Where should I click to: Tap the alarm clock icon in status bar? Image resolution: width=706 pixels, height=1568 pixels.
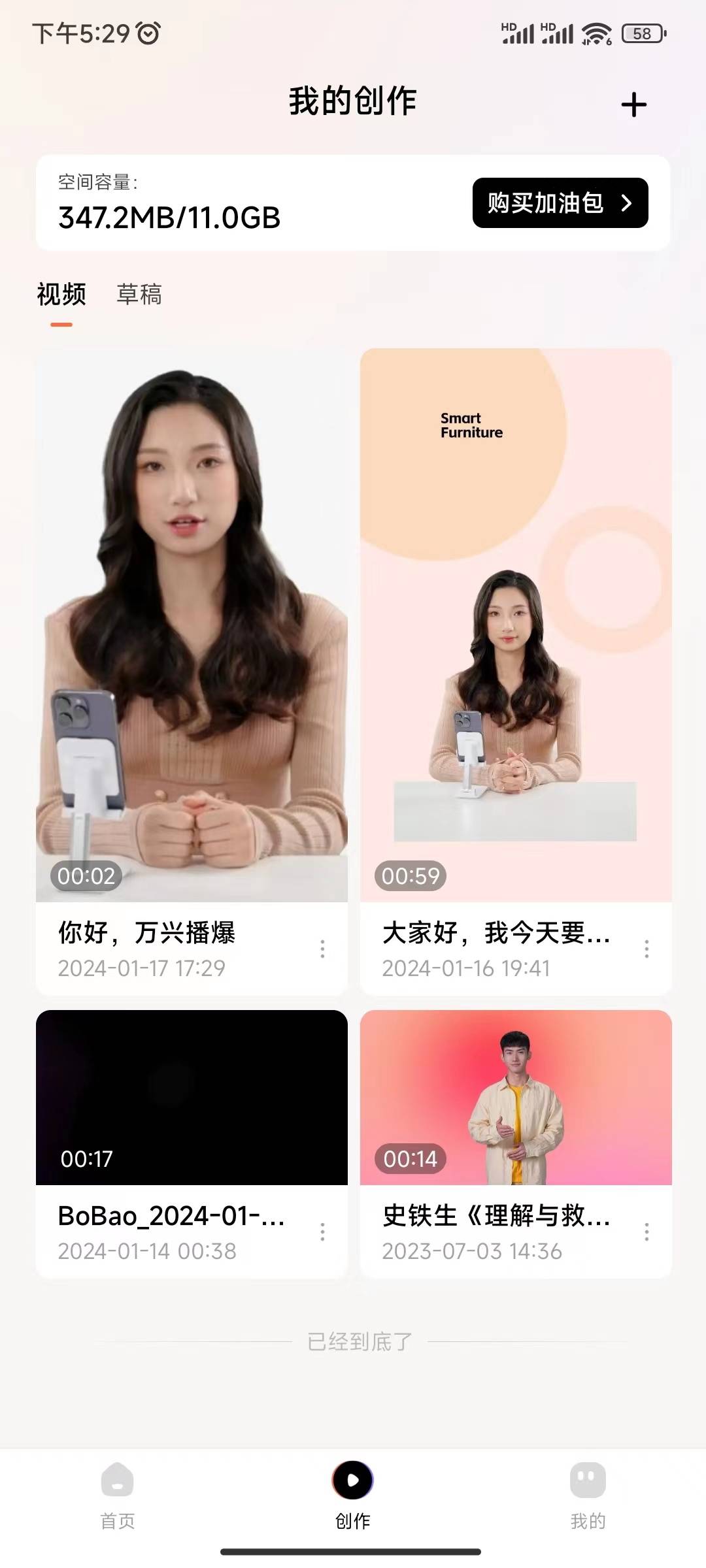(147, 34)
